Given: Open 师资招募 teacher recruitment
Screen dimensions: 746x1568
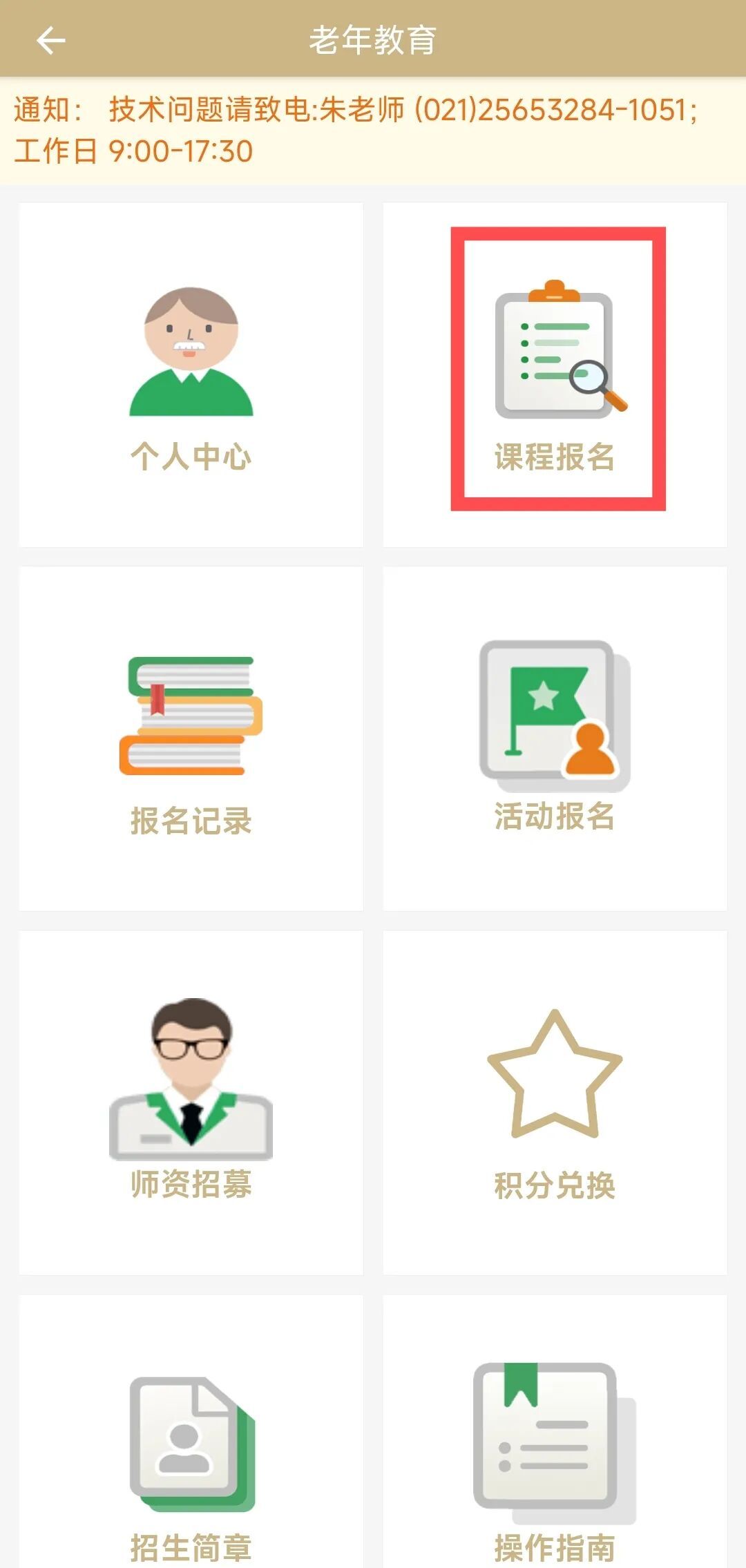Looking at the screenshot, I should 191,1103.
